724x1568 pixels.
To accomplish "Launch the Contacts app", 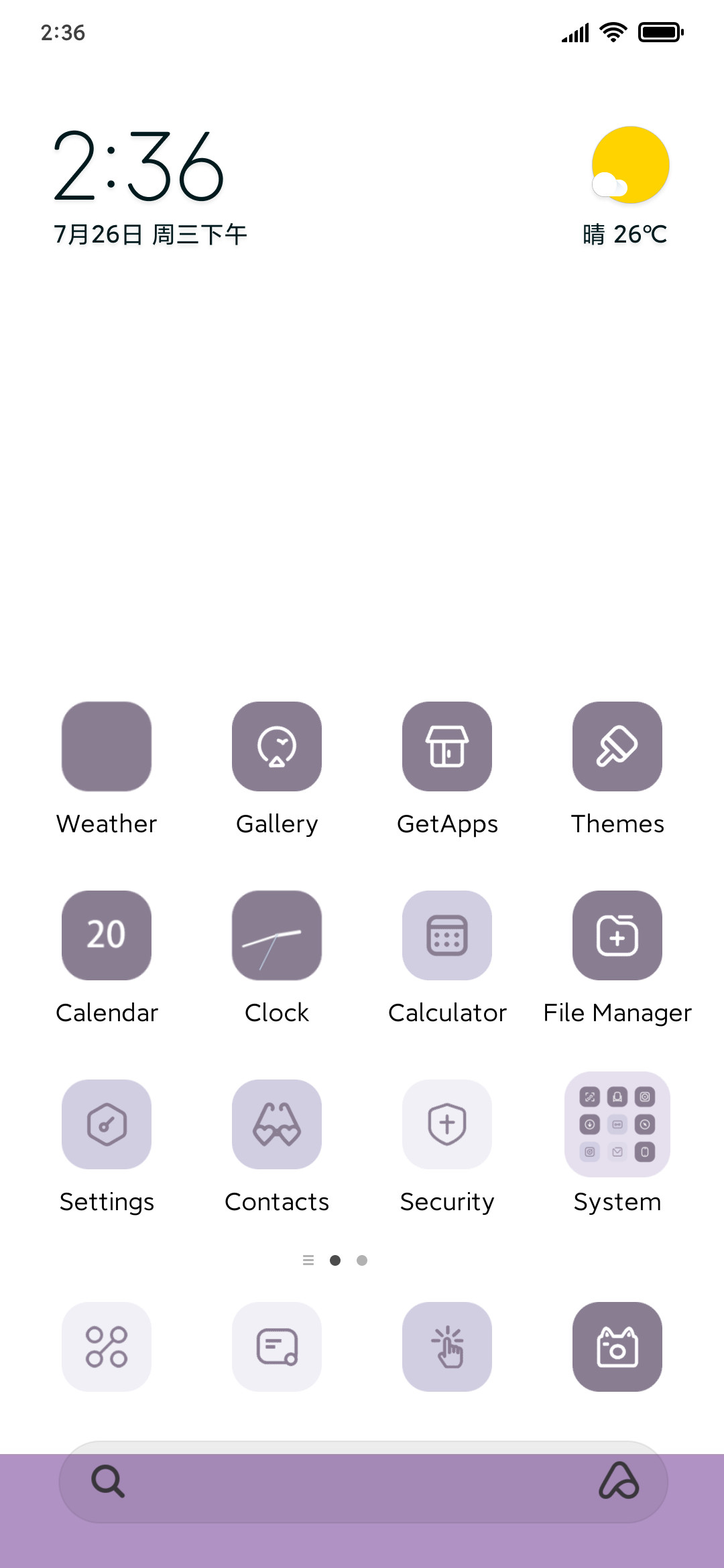I will [277, 1124].
